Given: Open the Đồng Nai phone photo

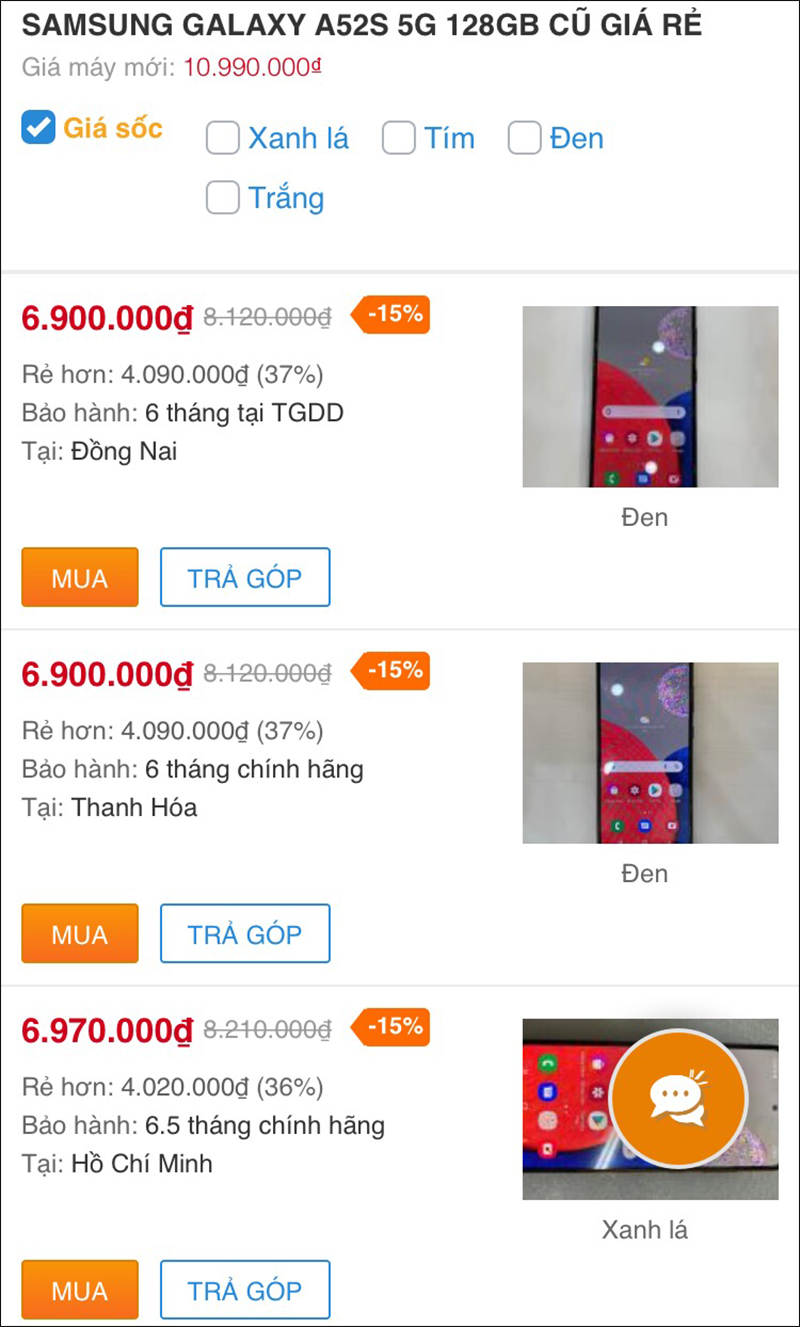Looking at the screenshot, I should click(650, 397).
